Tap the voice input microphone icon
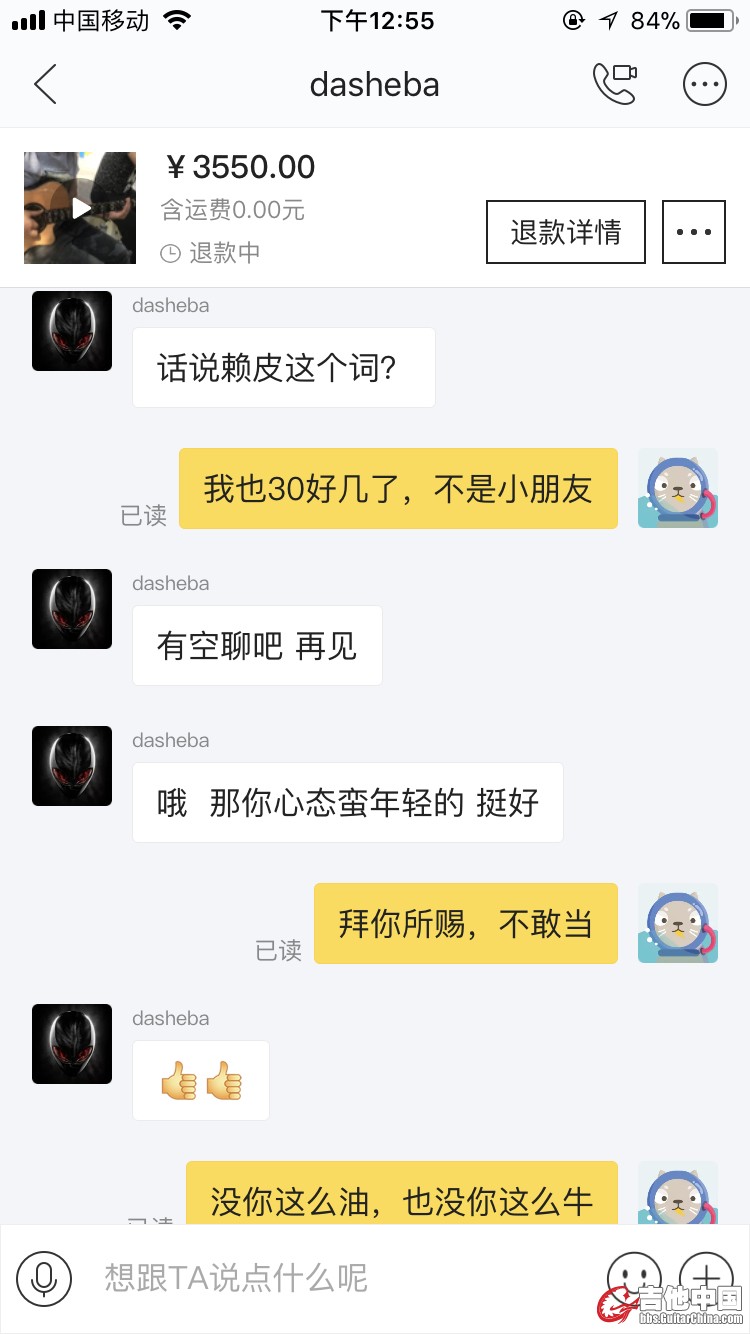 pyautogui.click(x=44, y=1278)
